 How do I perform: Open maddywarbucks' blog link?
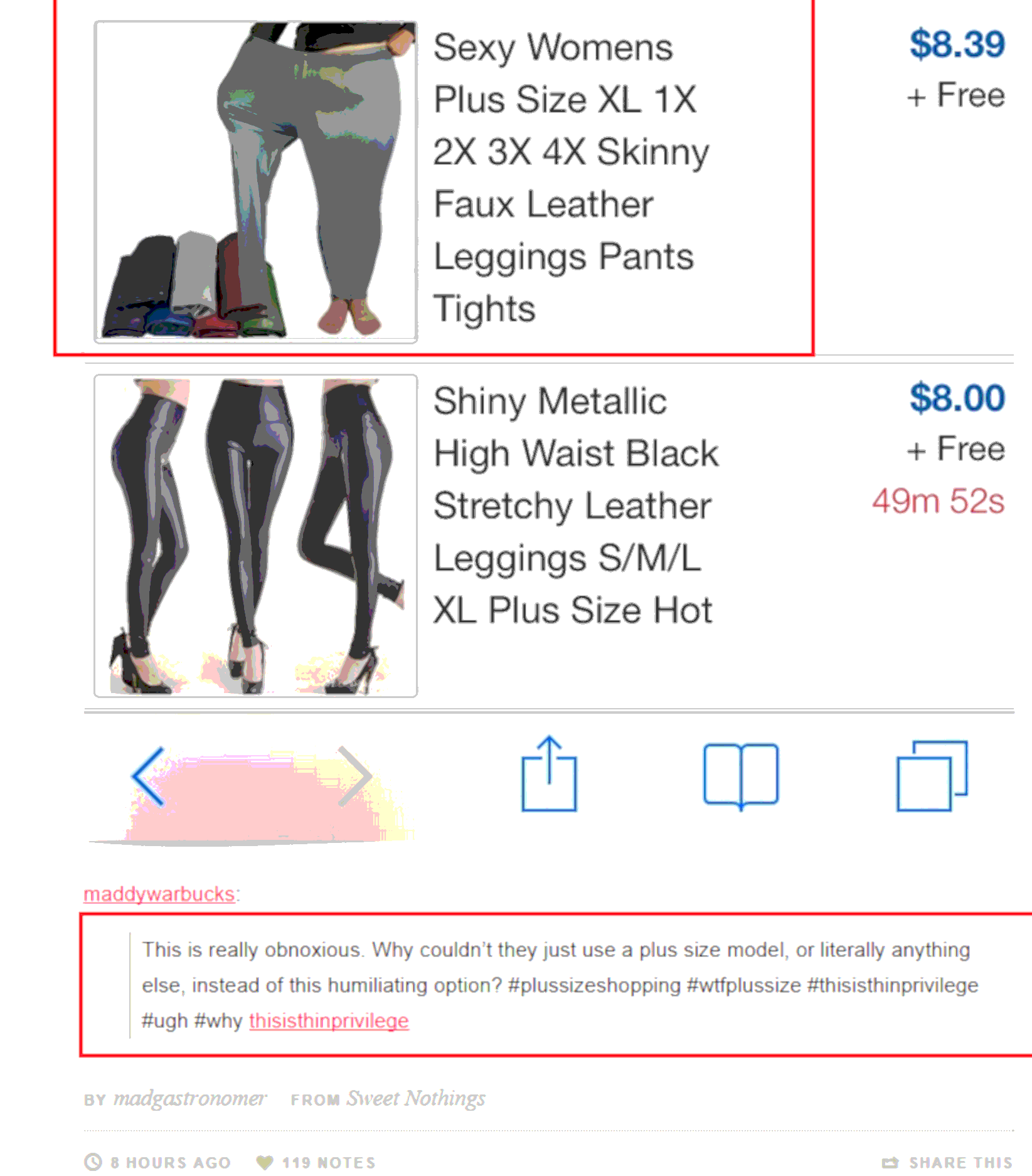point(159,893)
